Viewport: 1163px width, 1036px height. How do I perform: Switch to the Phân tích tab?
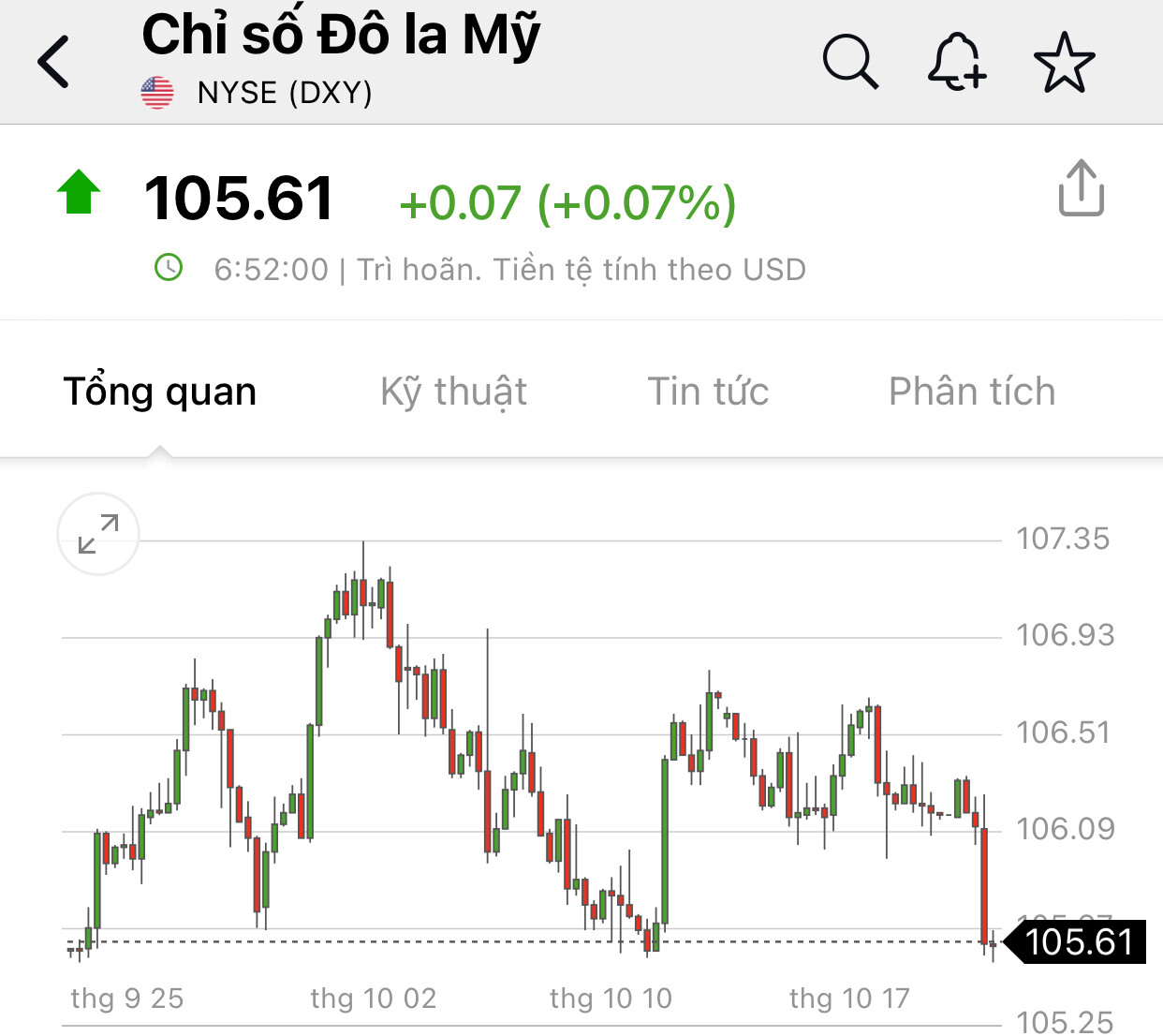pos(971,392)
